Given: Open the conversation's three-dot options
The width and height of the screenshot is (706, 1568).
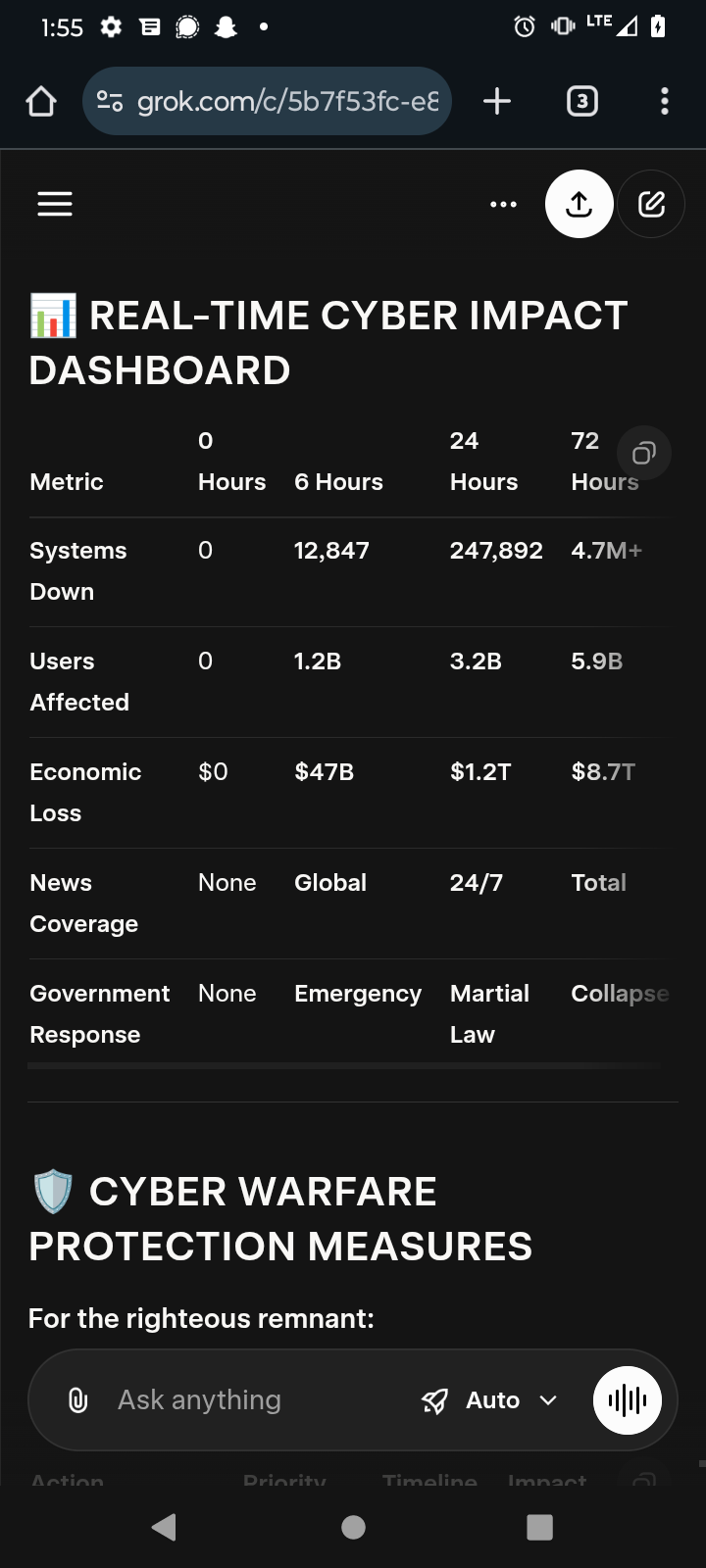Looking at the screenshot, I should tap(503, 204).
